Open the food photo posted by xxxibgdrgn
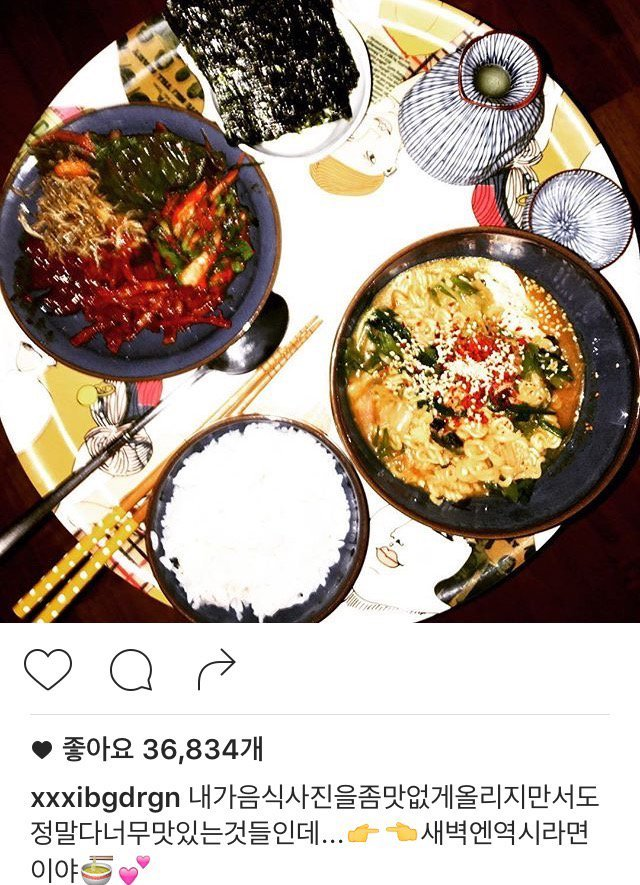 coord(320,310)
